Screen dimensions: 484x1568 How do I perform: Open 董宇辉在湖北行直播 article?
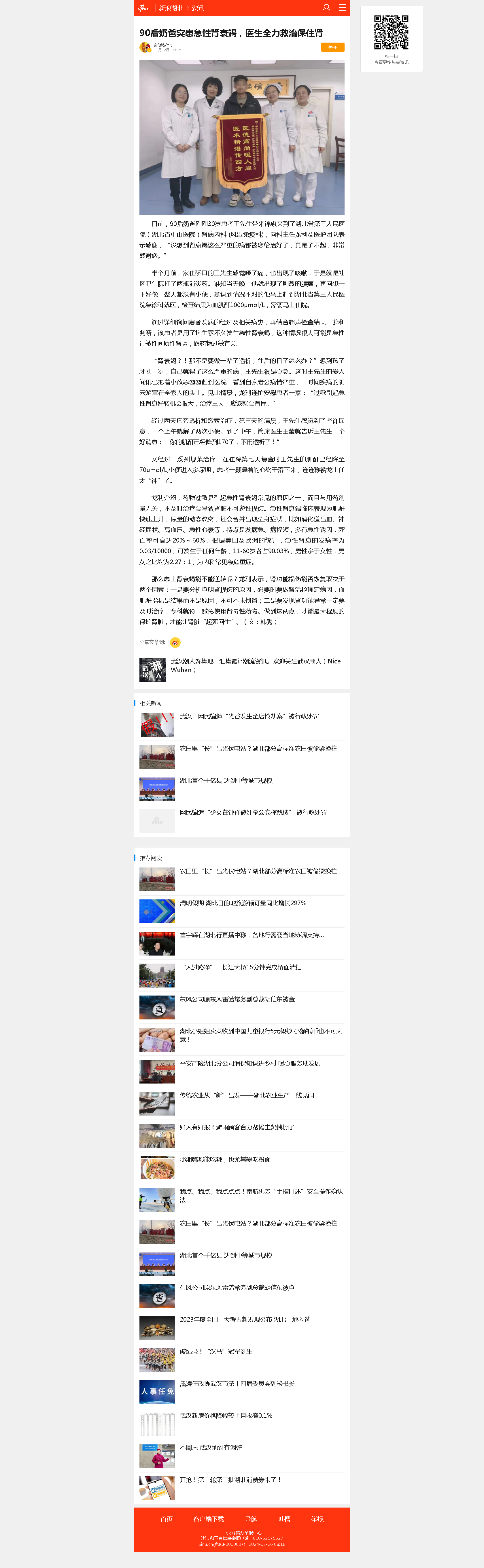251,935
